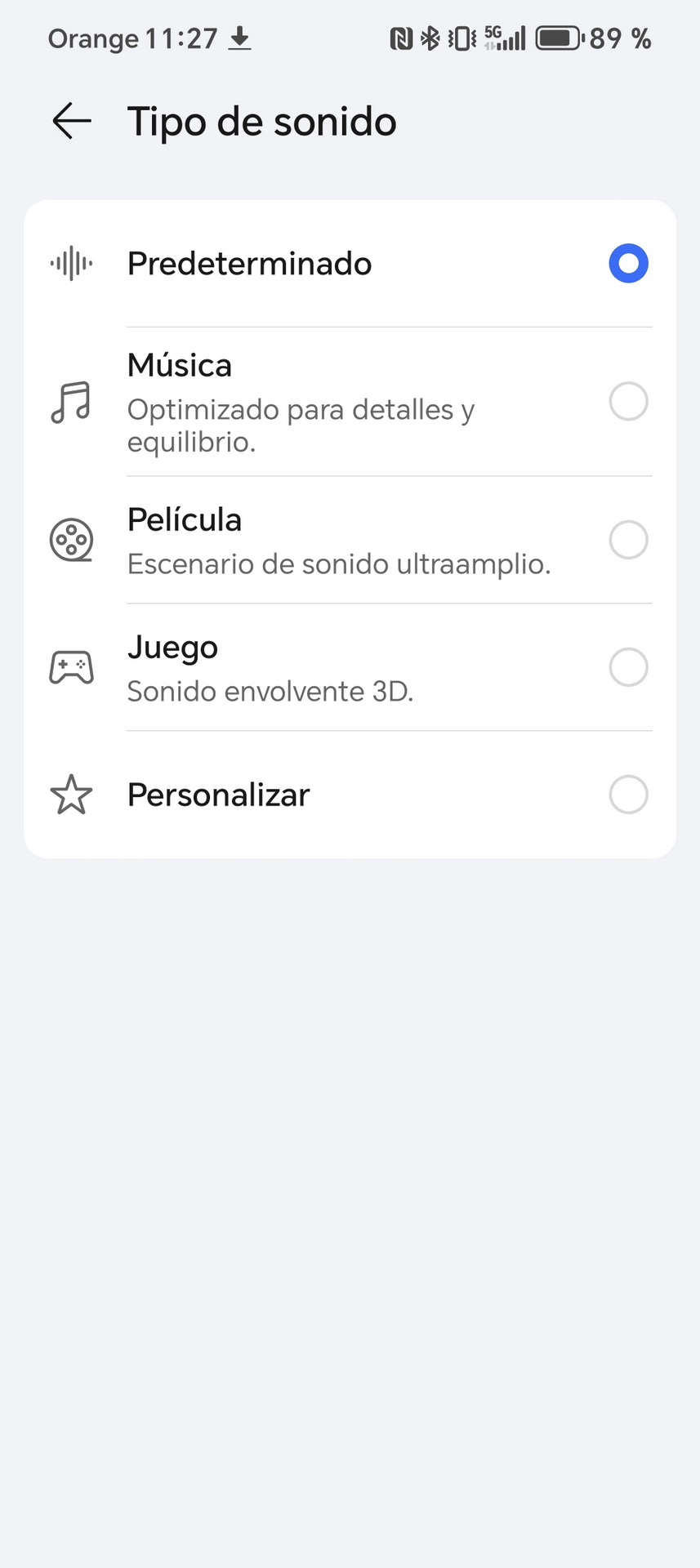Viewport: 700px width, 1568px height.
Task: Switch sound type to Película
Action: pyautogui.click(x=350, y=540)
